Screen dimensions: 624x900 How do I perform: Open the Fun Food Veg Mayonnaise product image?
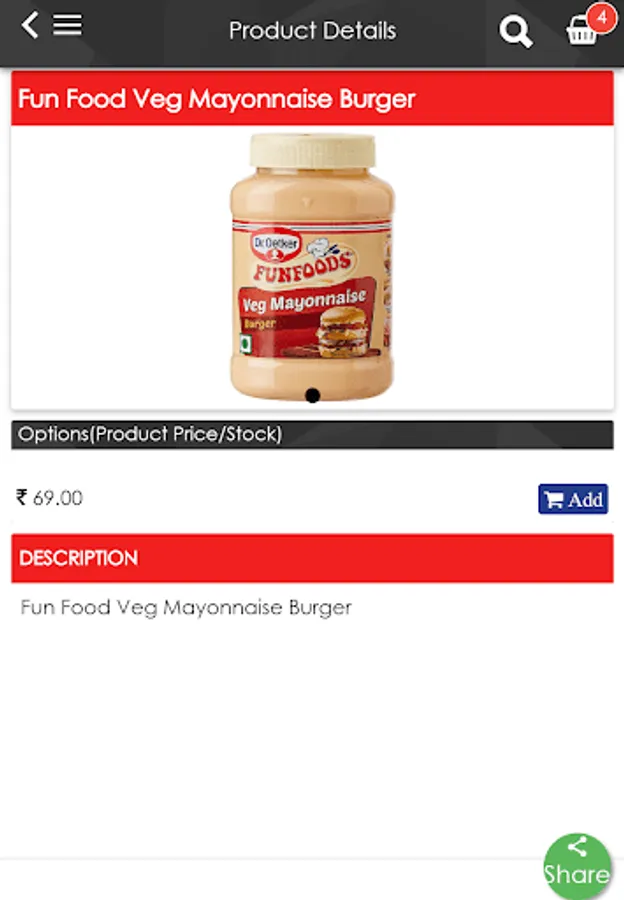point(312,266)
